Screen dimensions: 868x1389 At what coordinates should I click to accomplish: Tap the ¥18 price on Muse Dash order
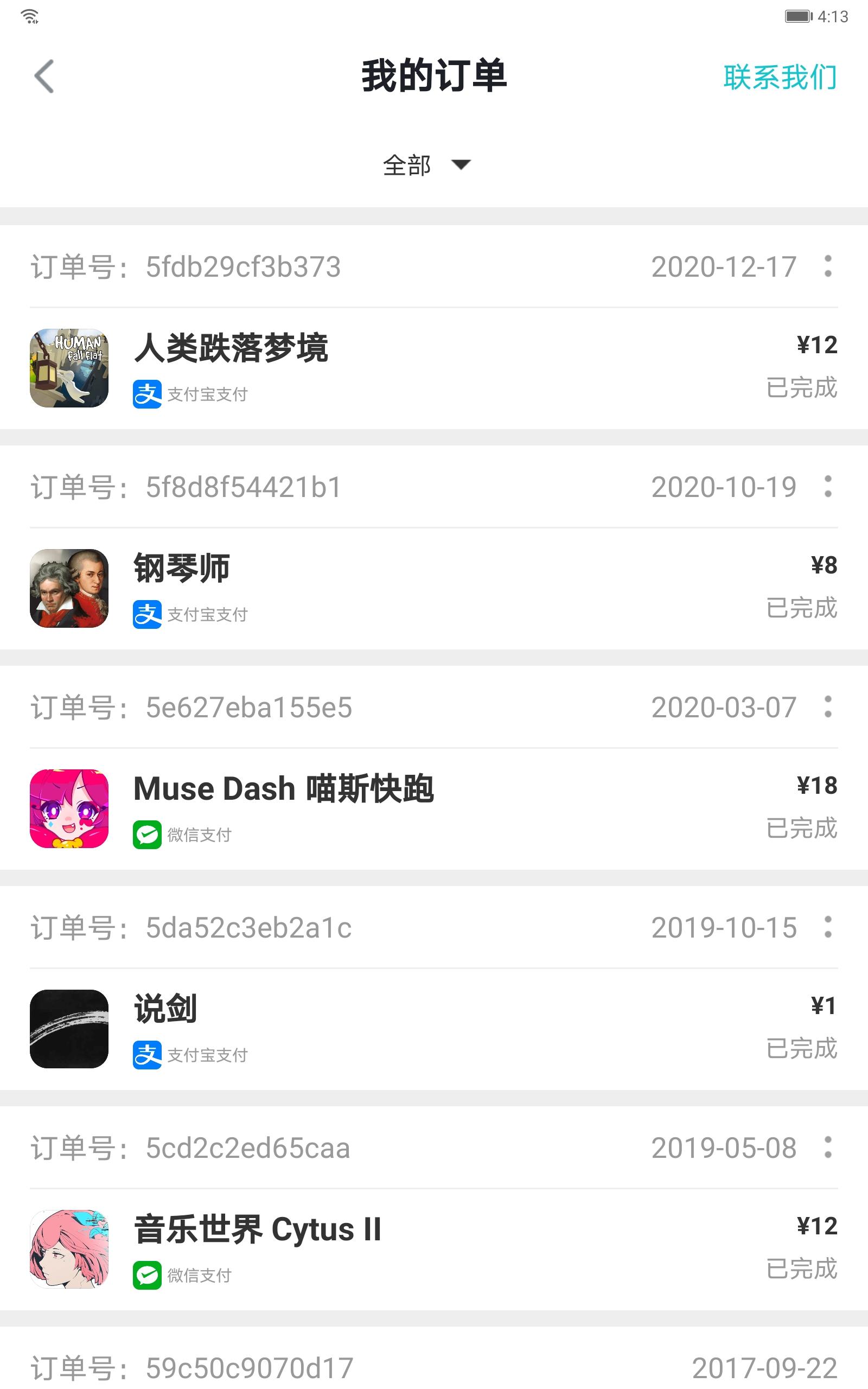[x=818, y=786]
